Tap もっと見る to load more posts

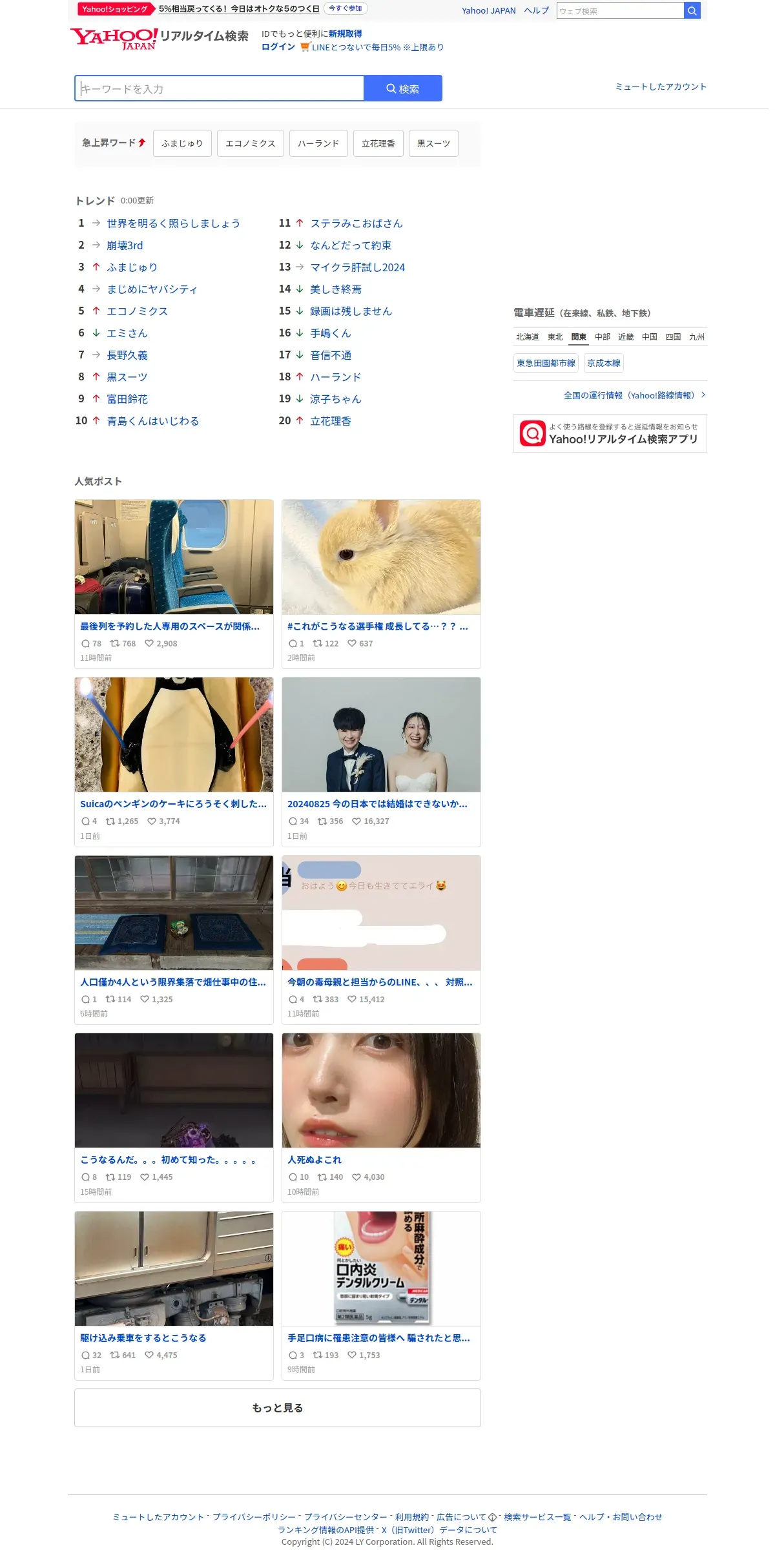[278, 1408]
